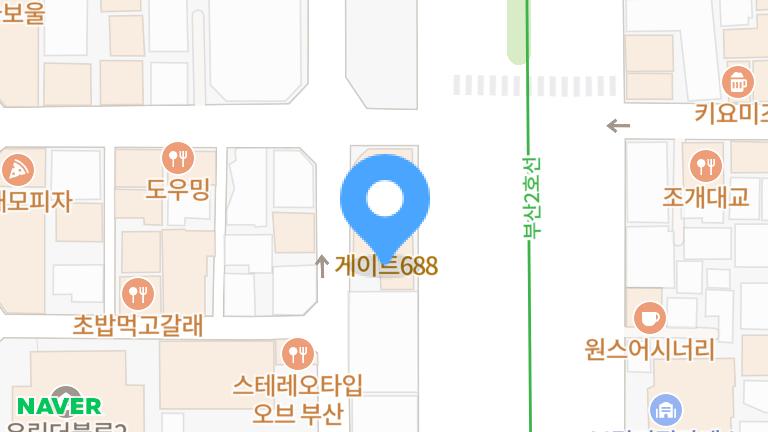Tap the 키요미즈 bar marker
Image resolution: width=768 pixels, height=432 pixels.
tap(737, 82)
